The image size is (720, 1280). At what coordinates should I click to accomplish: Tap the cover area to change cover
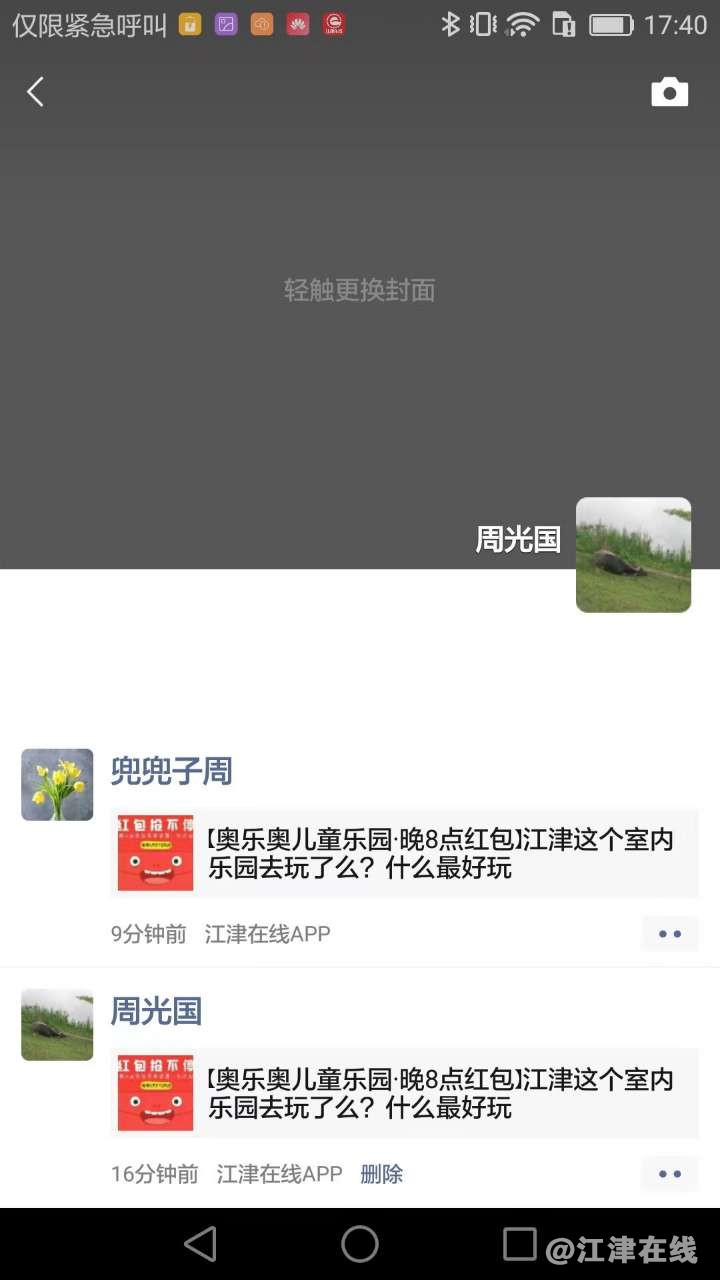[359, 291]
